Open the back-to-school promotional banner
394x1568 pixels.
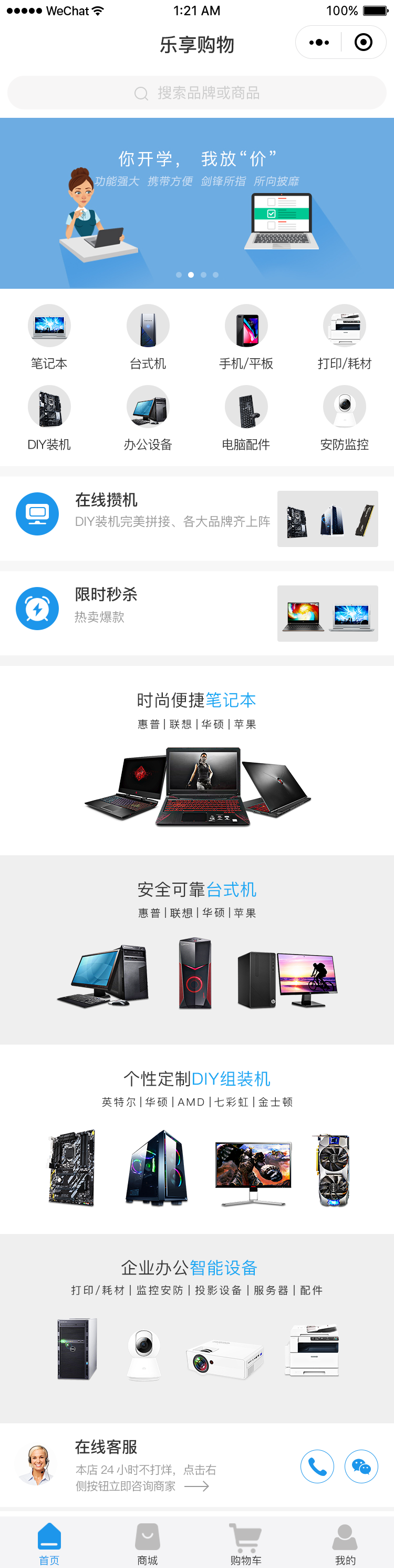[x=197, y=203]
